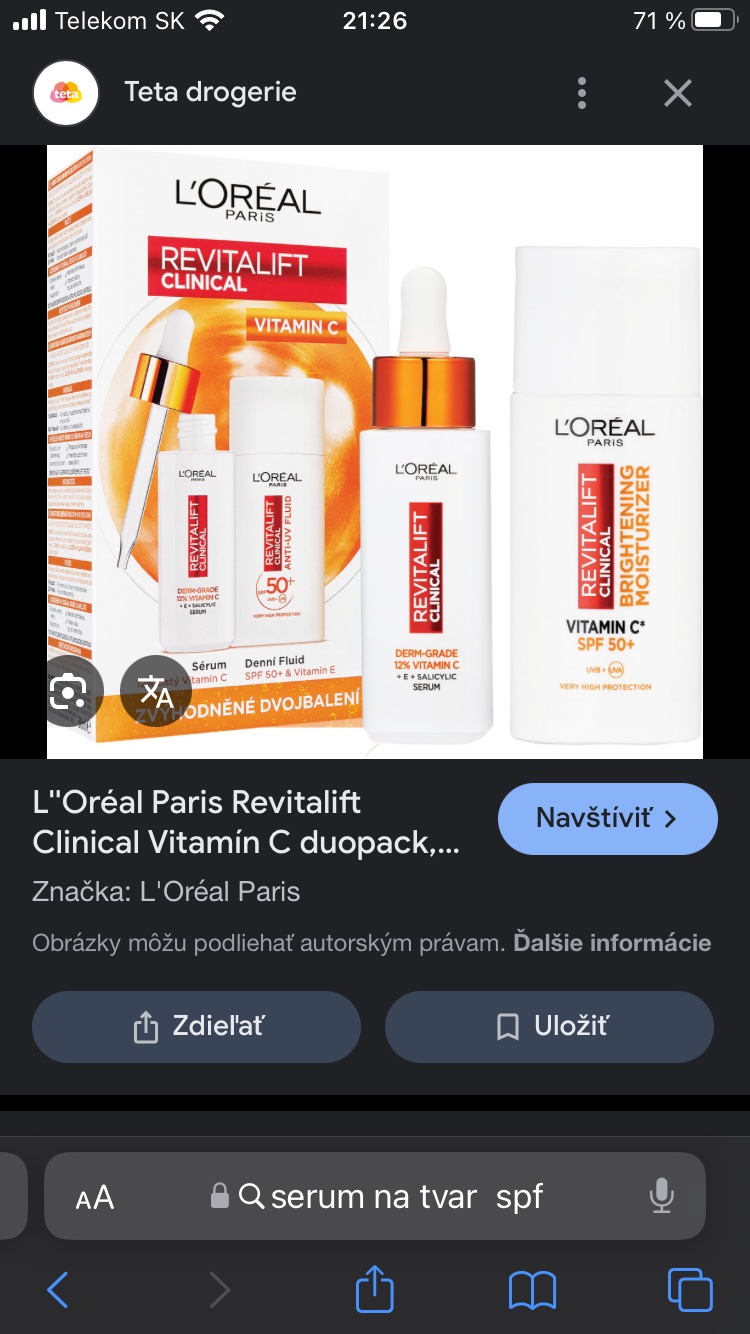
Task: Save image with Uložiť button
Action: 549,1026
